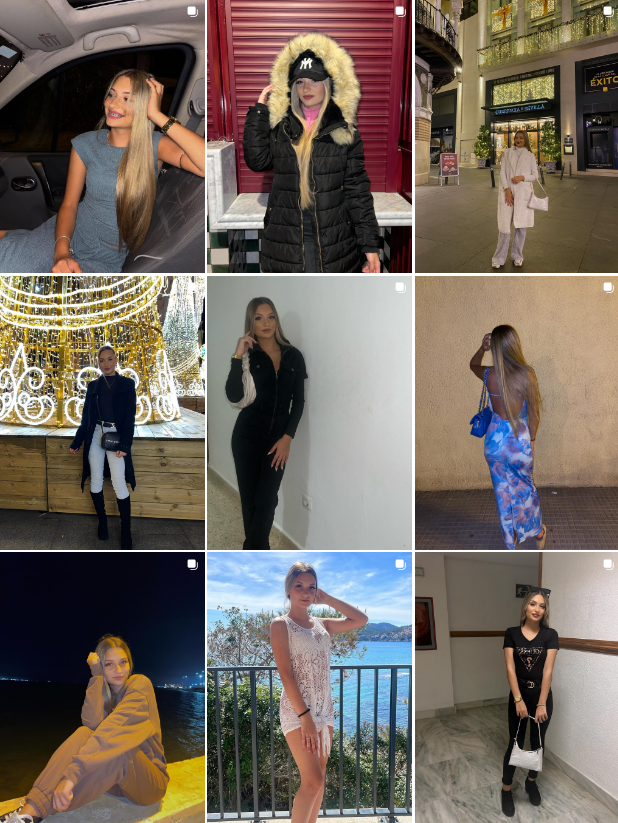Open the hallway post with the white handbag

(516, 687)
